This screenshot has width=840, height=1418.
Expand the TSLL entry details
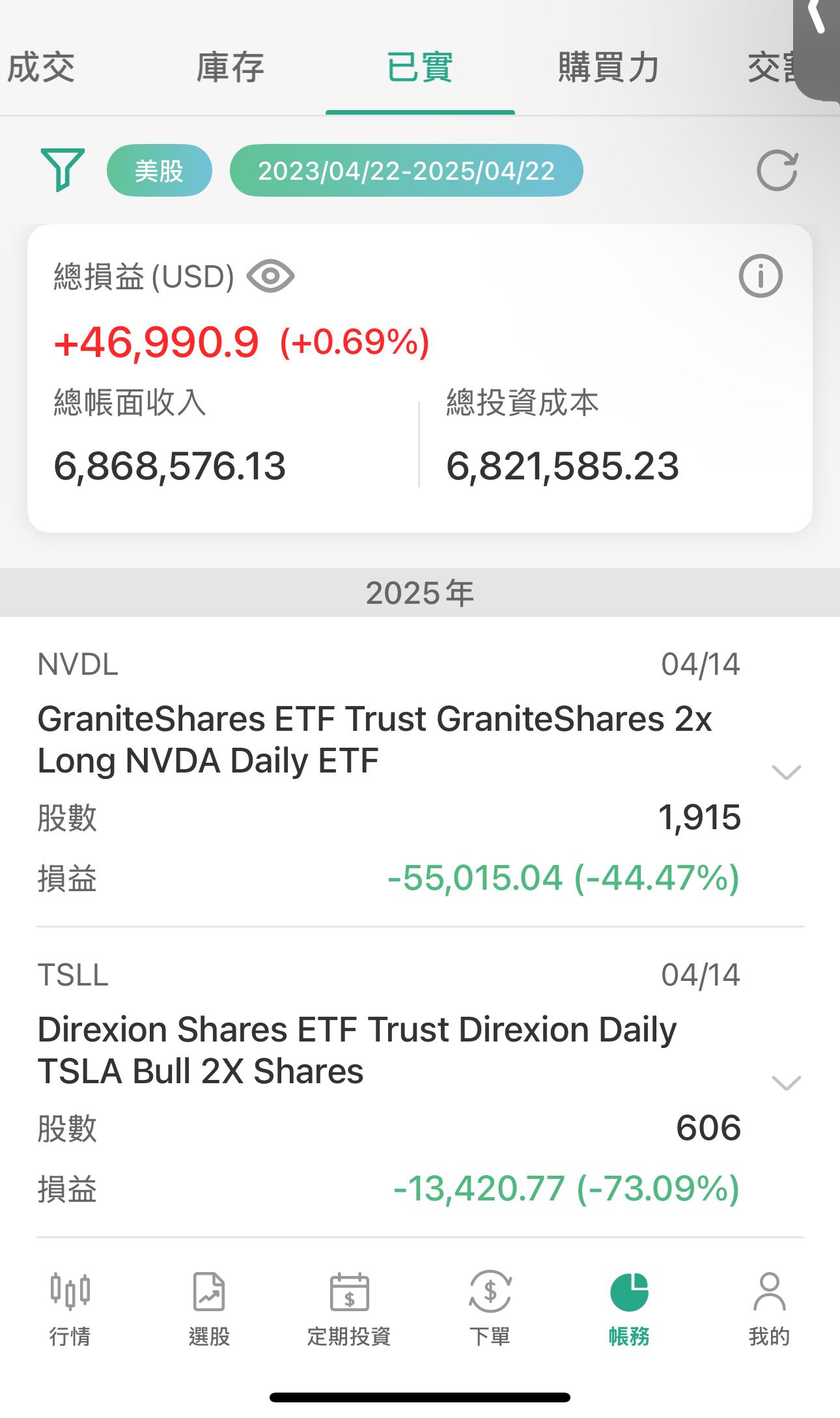[786, 1083]
